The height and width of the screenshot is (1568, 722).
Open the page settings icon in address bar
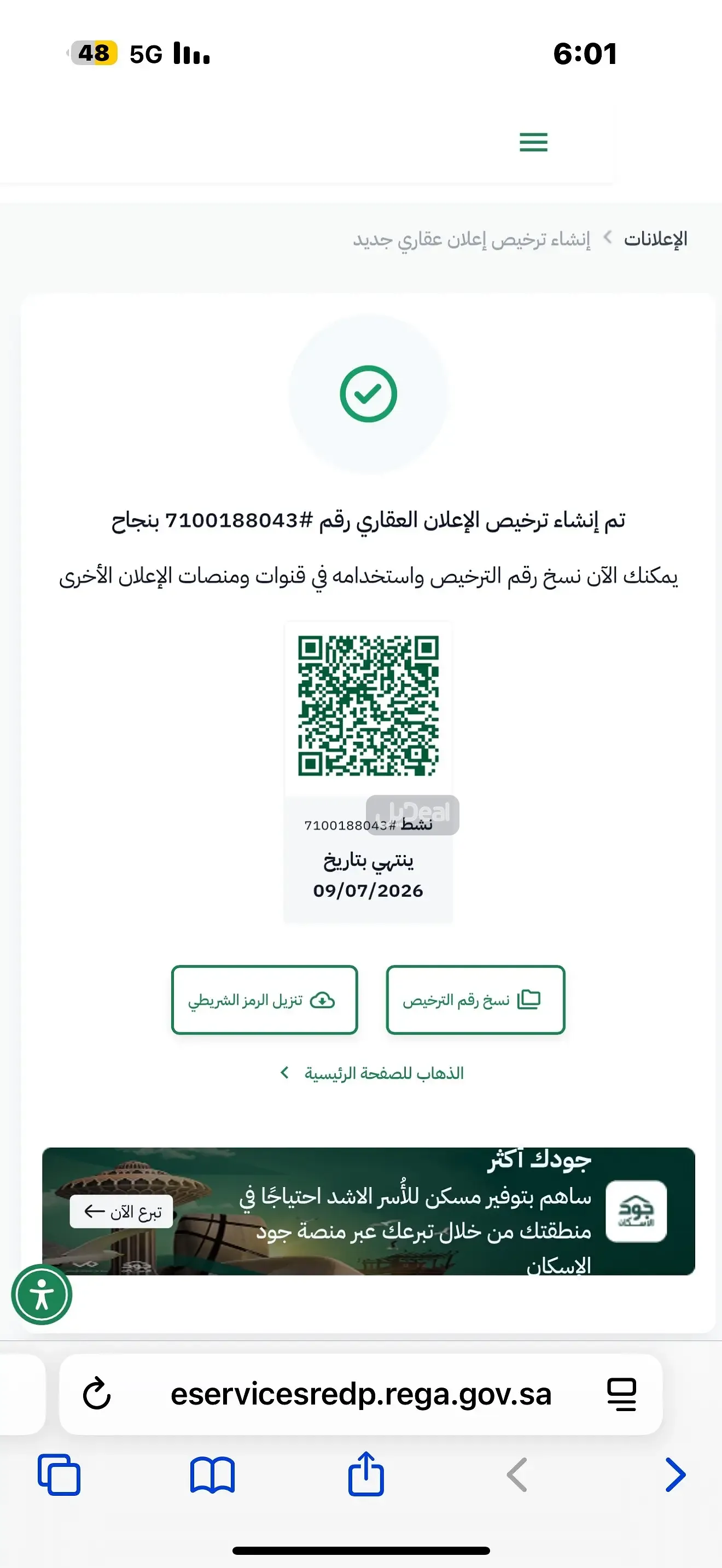pyautogui.click(x=621, y=1394)
